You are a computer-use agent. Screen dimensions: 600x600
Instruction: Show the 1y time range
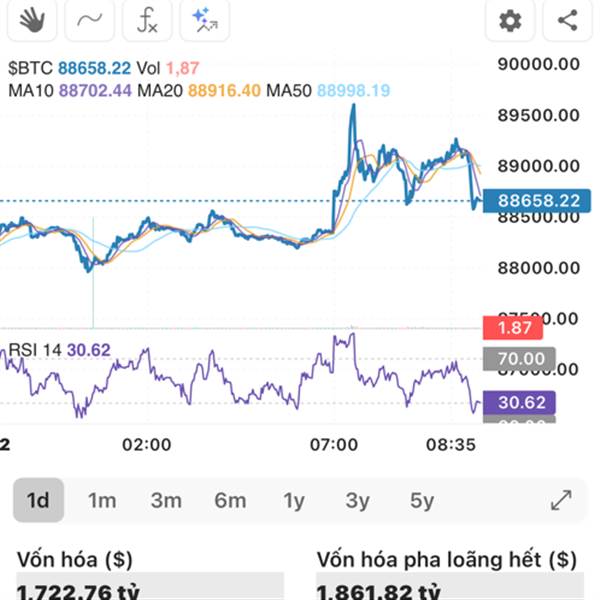tap(293, 500)
